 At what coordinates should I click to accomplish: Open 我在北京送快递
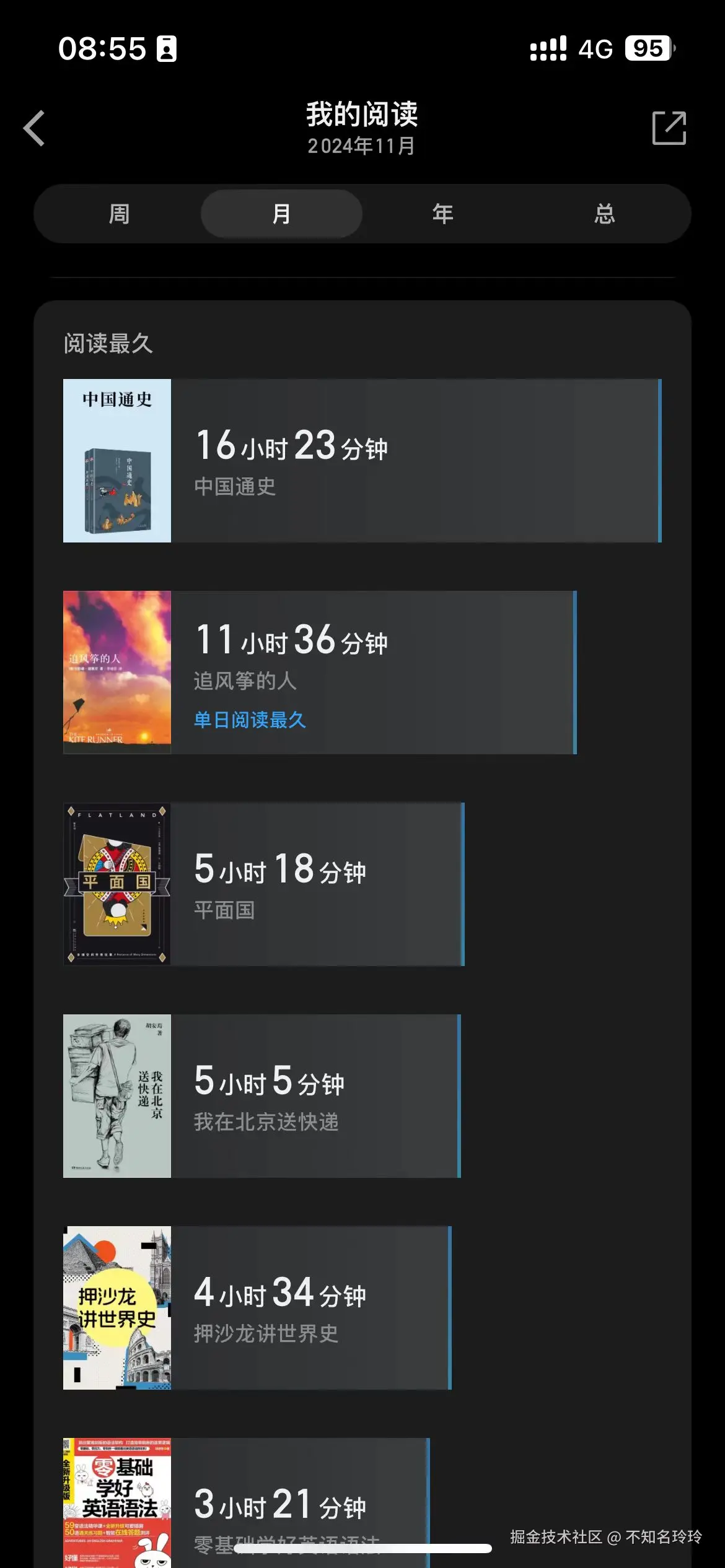pos(261,1096)
